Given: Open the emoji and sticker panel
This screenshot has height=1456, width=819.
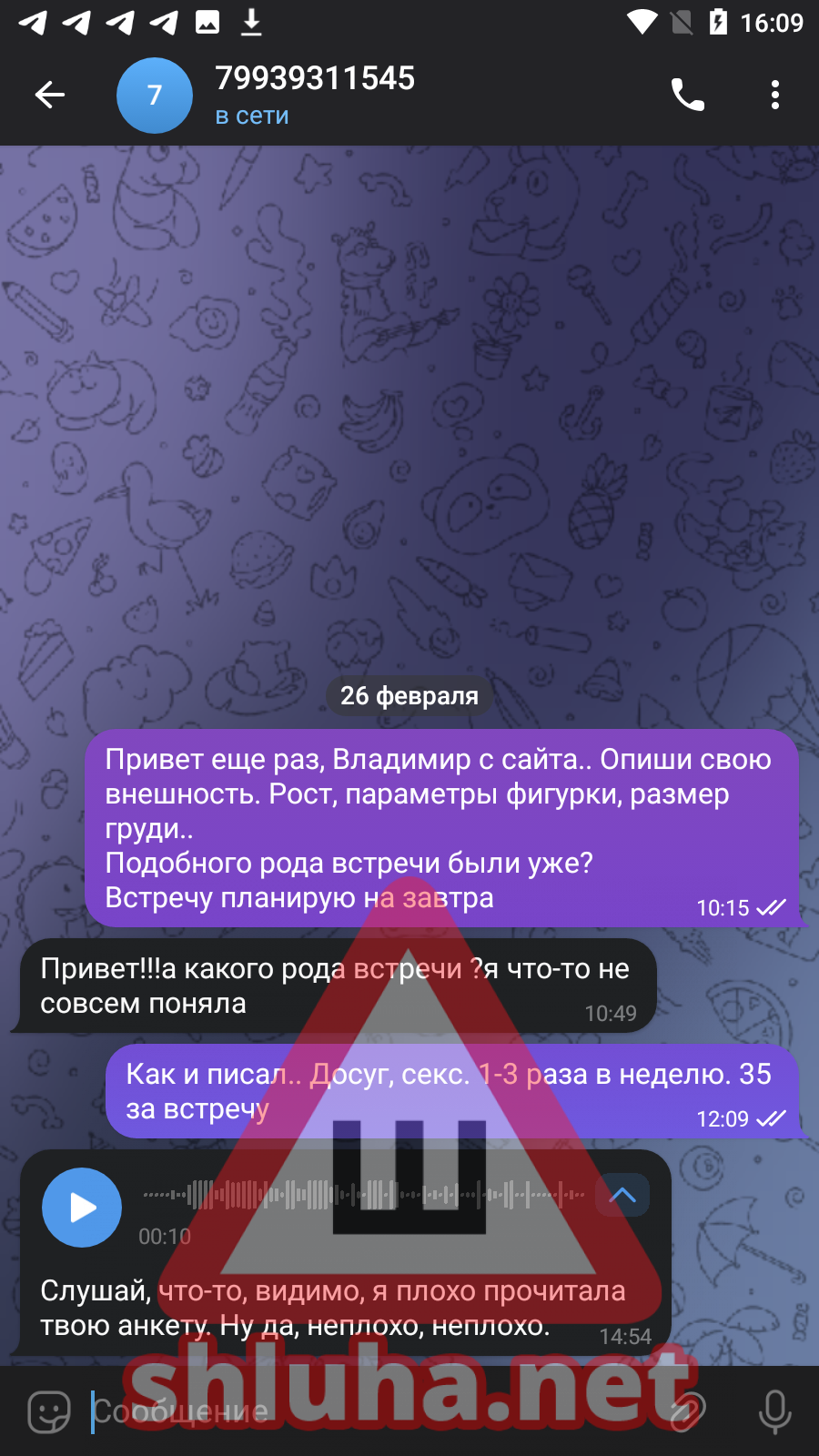Looking at the screenshot, I should point(49,1411).
